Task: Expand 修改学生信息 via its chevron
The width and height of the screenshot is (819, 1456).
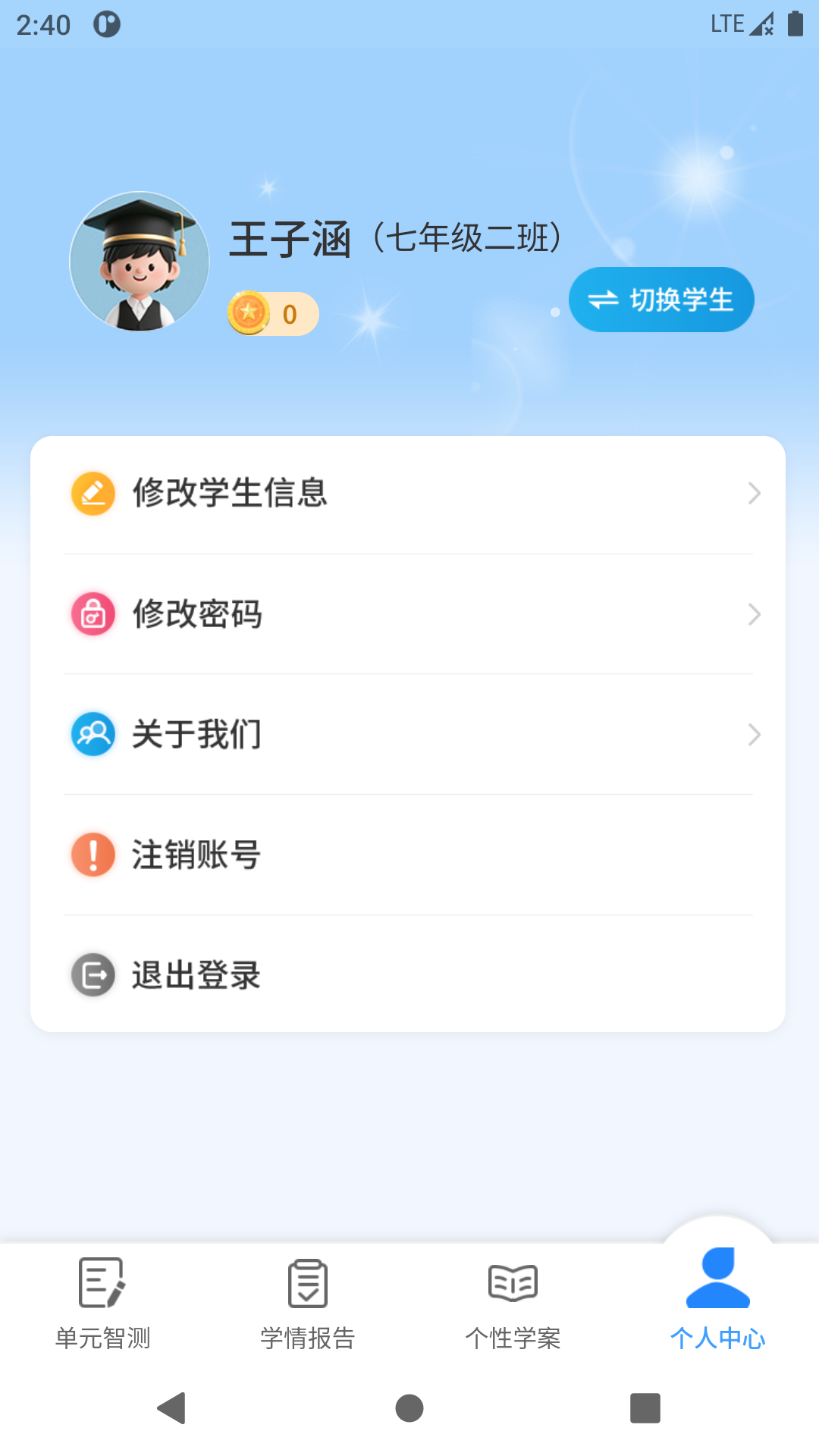Action: 753,492
